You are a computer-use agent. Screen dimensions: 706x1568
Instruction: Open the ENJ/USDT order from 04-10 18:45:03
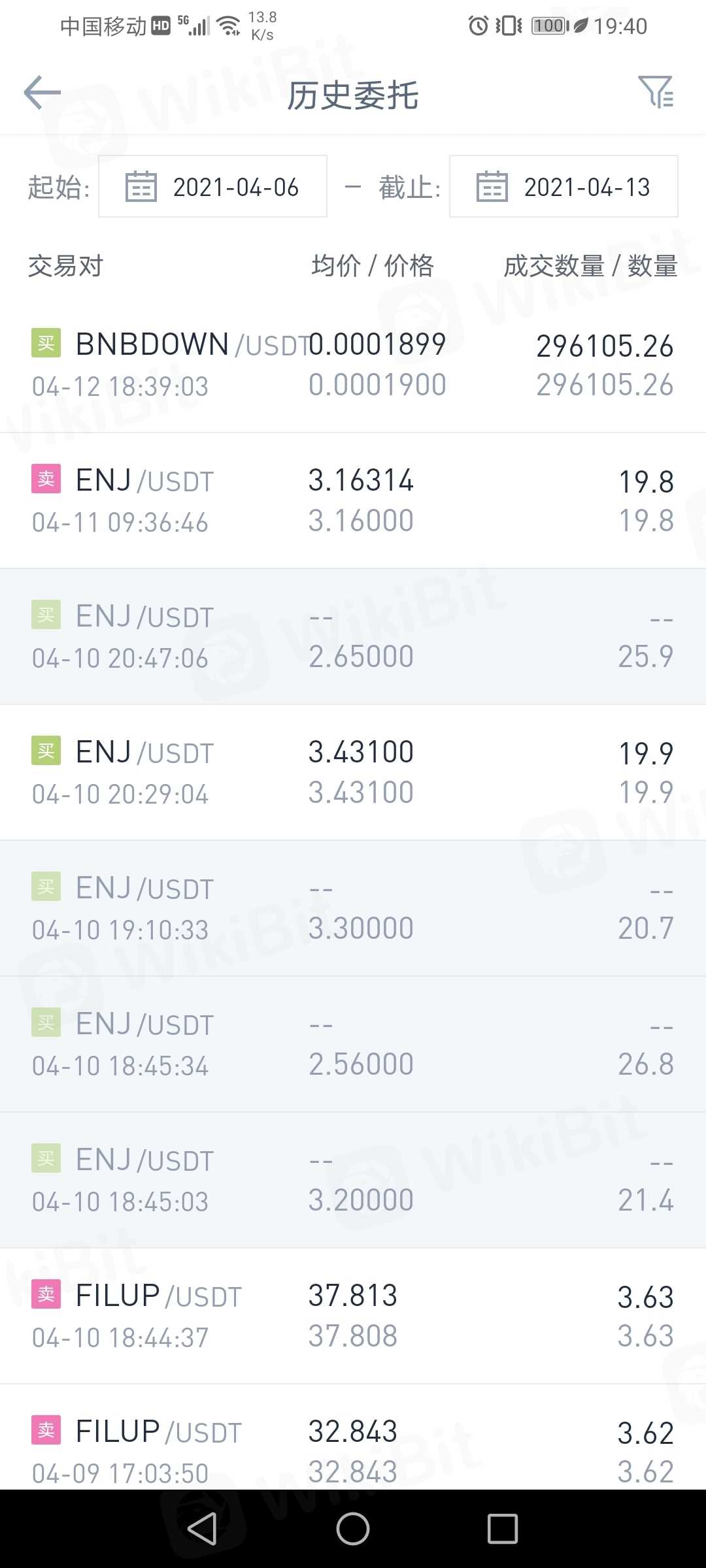353,1180
